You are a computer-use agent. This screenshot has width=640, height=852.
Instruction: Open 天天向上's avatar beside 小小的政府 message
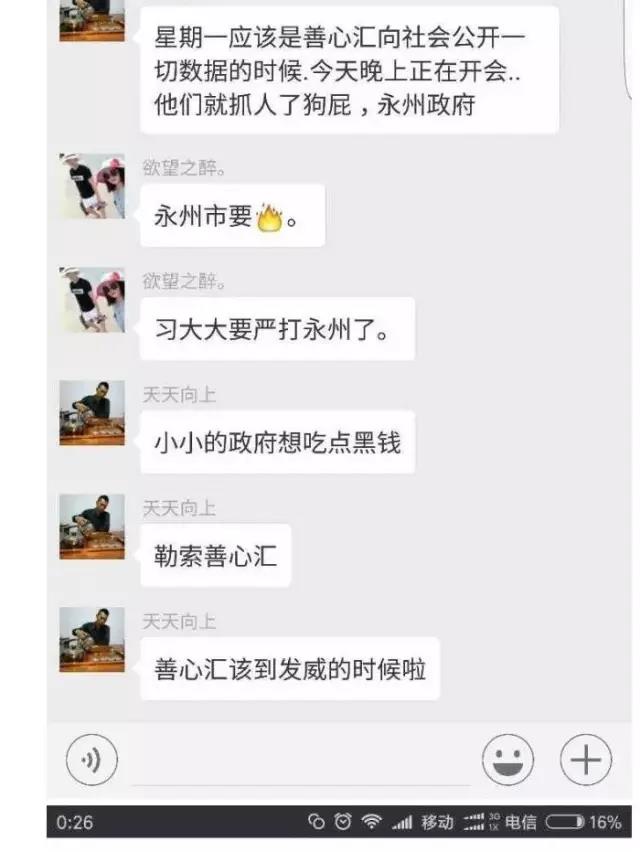pyautogui.click(x=92, y=412)
